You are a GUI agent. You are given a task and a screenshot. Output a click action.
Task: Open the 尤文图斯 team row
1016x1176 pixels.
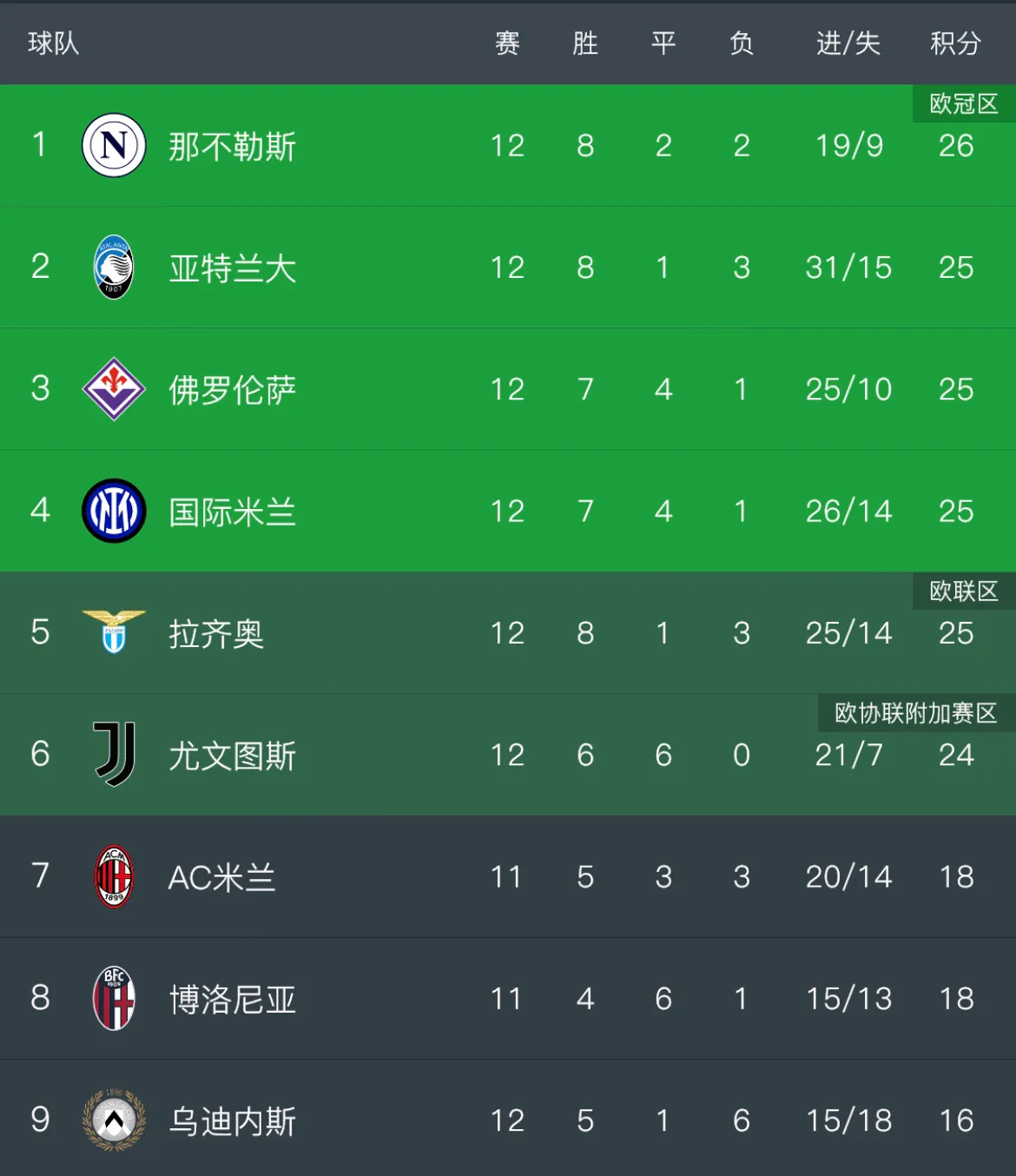232,756
